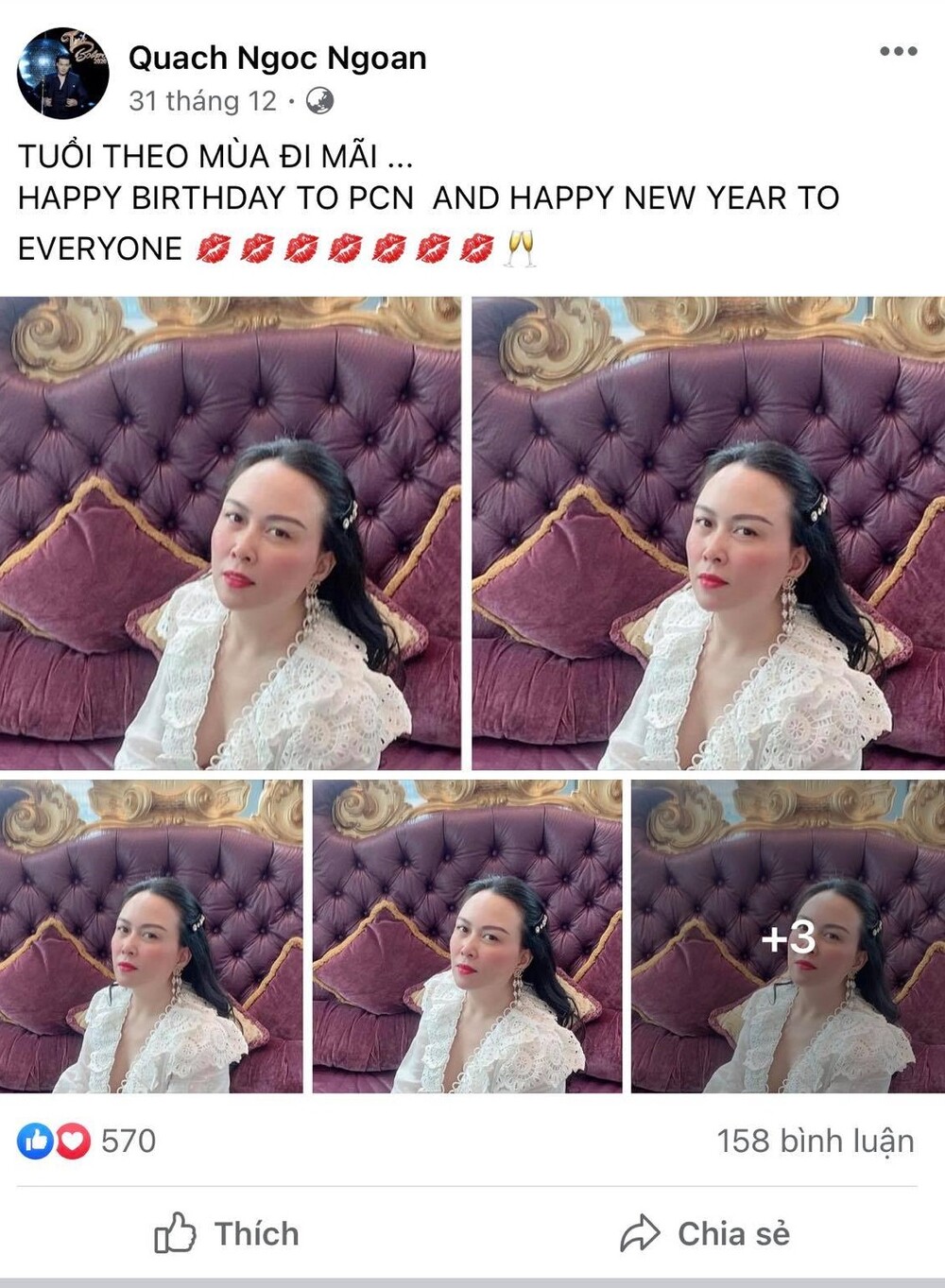Tap the 31 tháng 12 timestamp

202,101
